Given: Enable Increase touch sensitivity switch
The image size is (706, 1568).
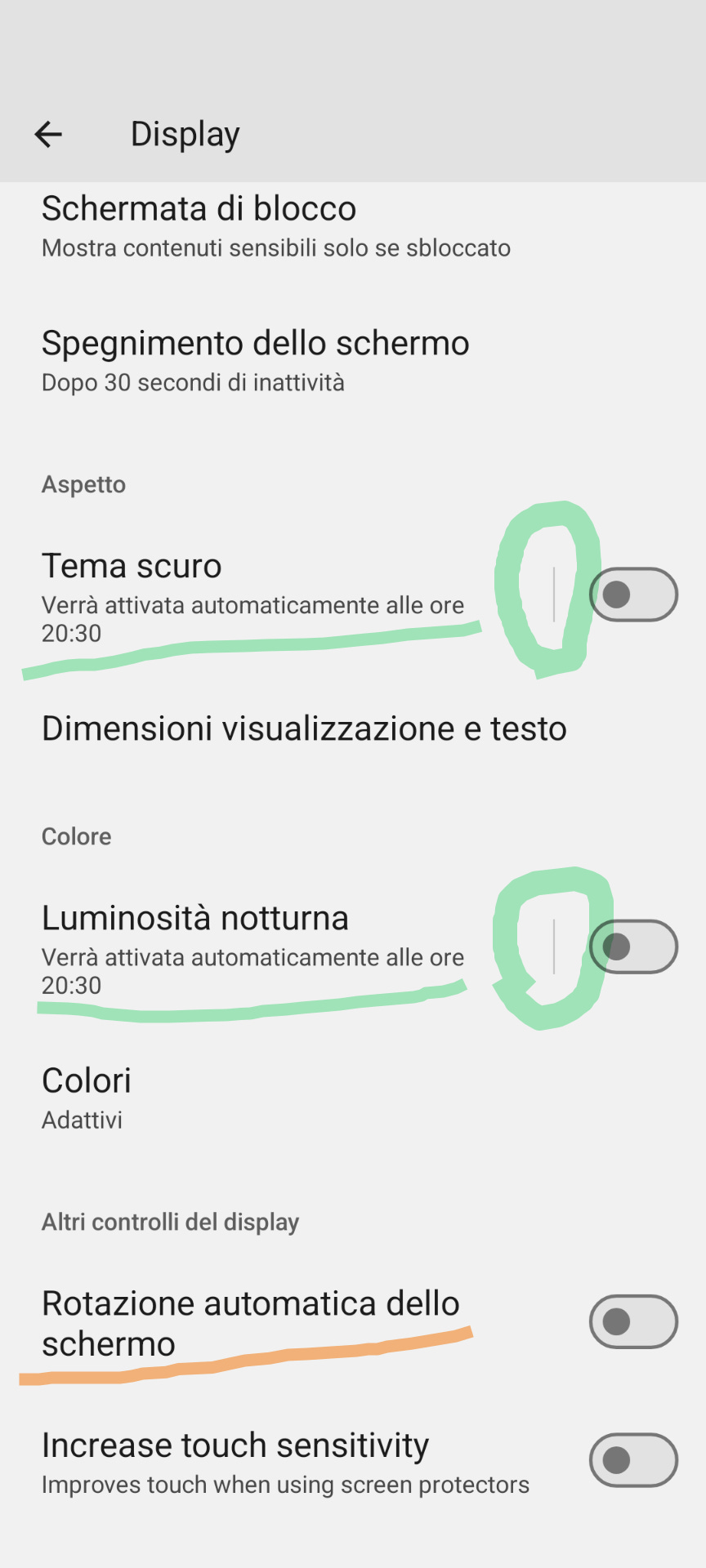Looking at the screenshot, I should tap(633, 1460).
